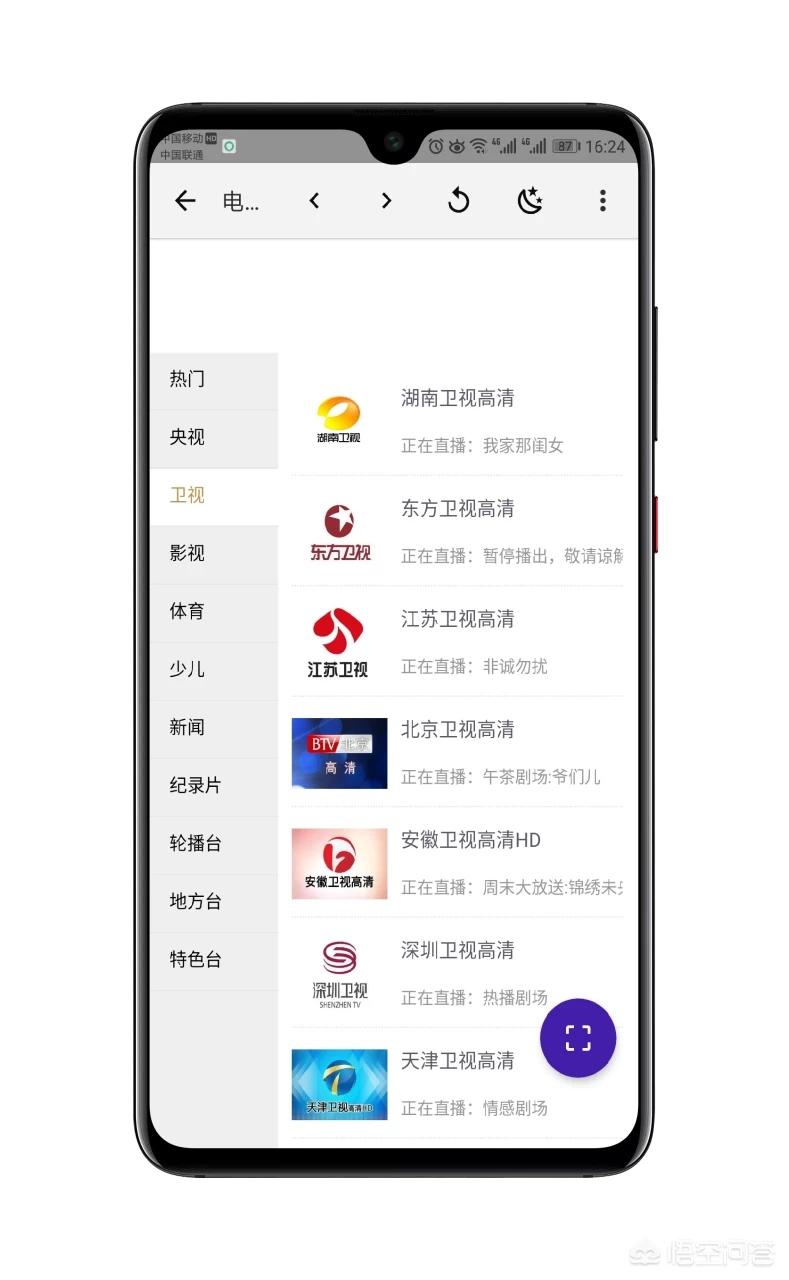Open the 东方卫视高清 channel
This screenshot has width=789, height=1280.
click(457, 530)
